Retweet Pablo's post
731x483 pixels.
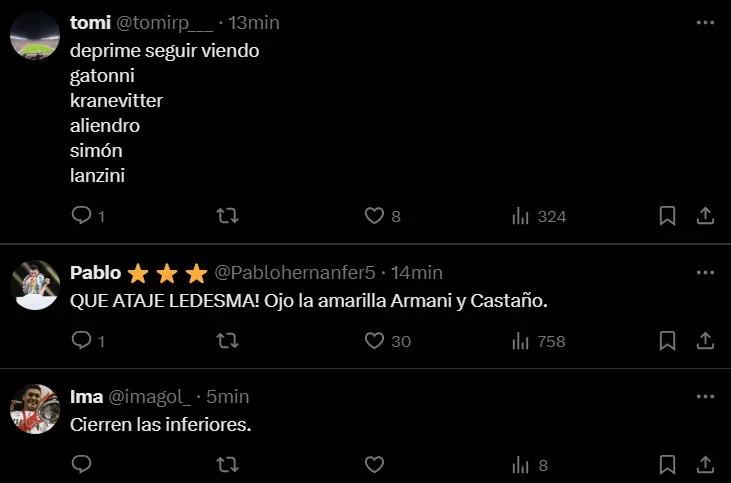[228, 341]
